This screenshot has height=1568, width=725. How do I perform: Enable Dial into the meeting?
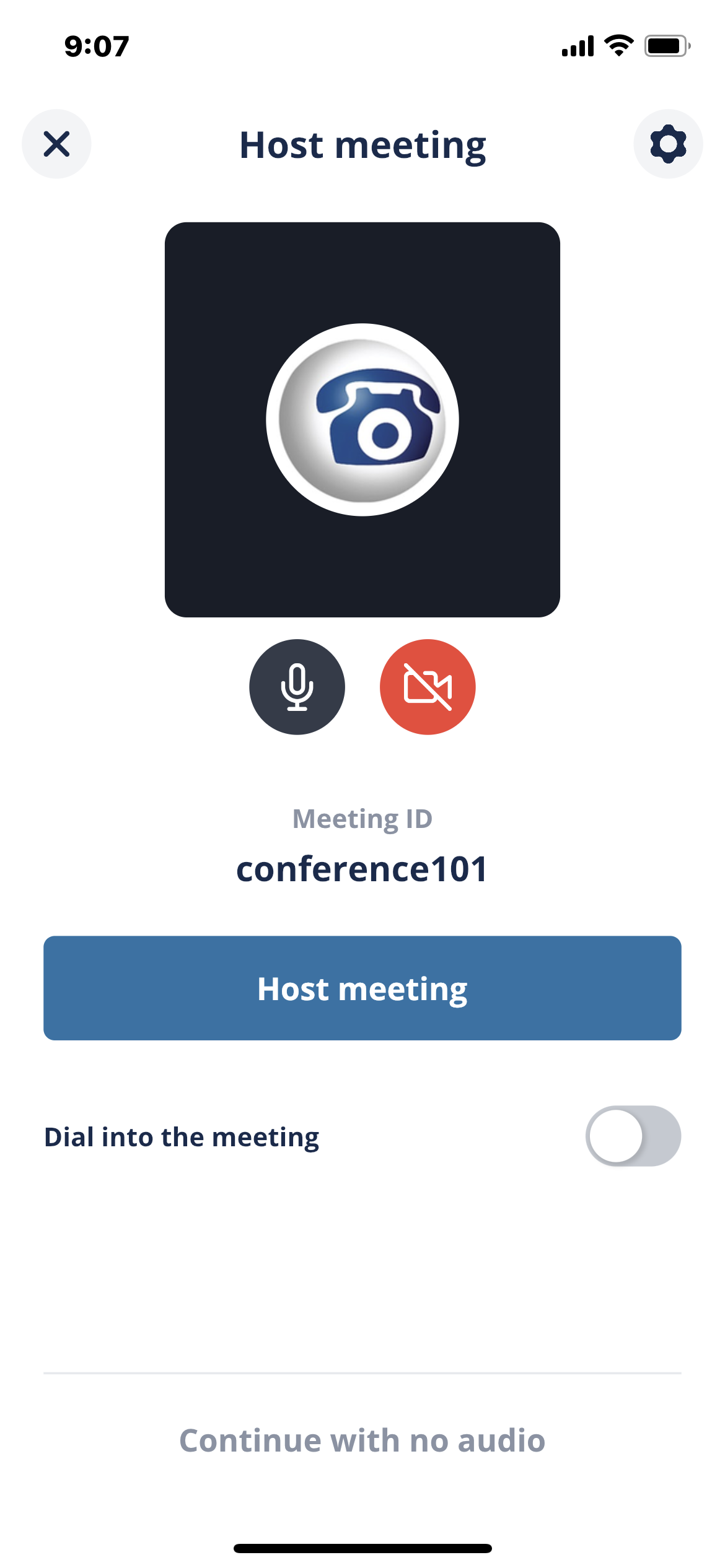point(633,1136)
